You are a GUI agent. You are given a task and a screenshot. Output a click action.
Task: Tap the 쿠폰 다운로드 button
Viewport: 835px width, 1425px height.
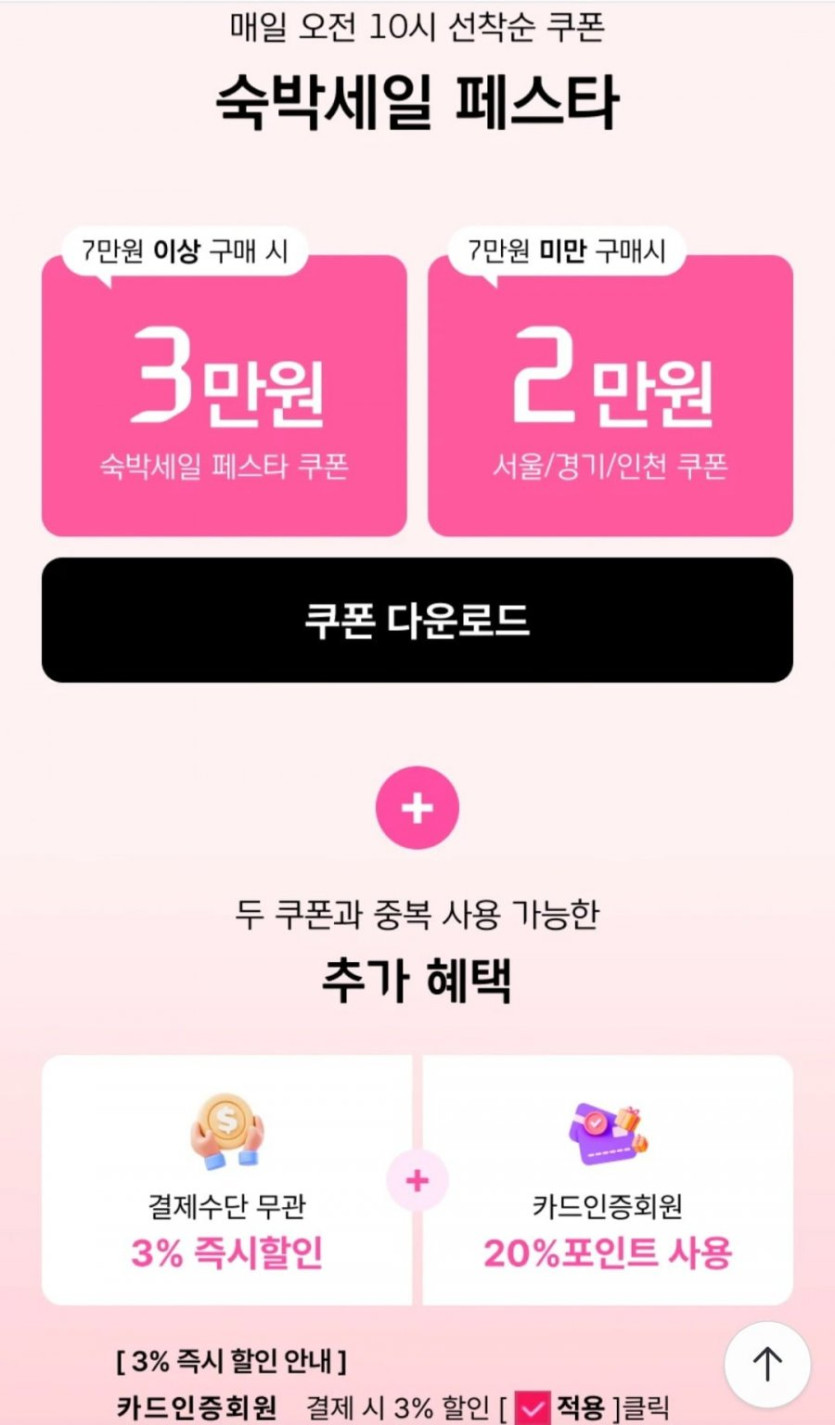pos(417,620)
